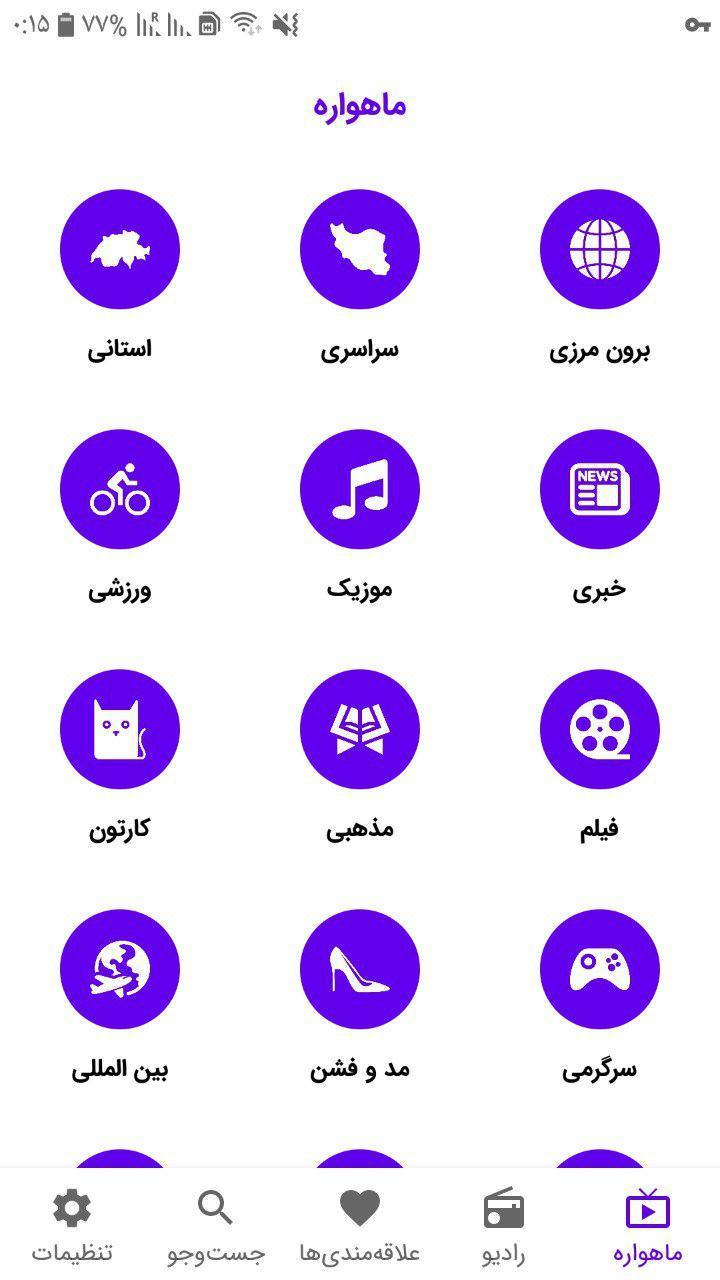Open the برون مرزی (international) category
The image size is (720, 1280).
pyautogui.click(x=600, y=249)
